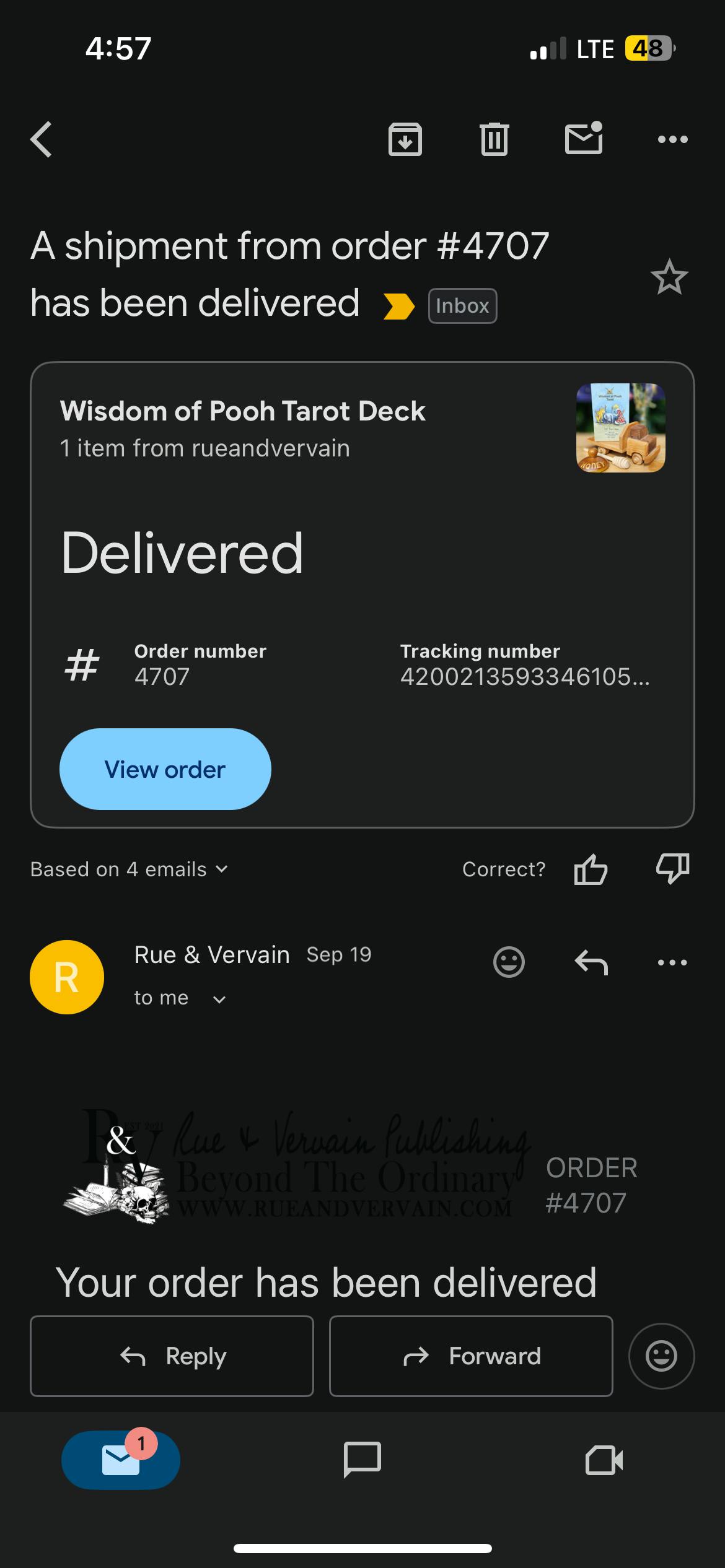The image size is (725, 1568).
Task: Mark this email as unread
Action: pos(583,138)
